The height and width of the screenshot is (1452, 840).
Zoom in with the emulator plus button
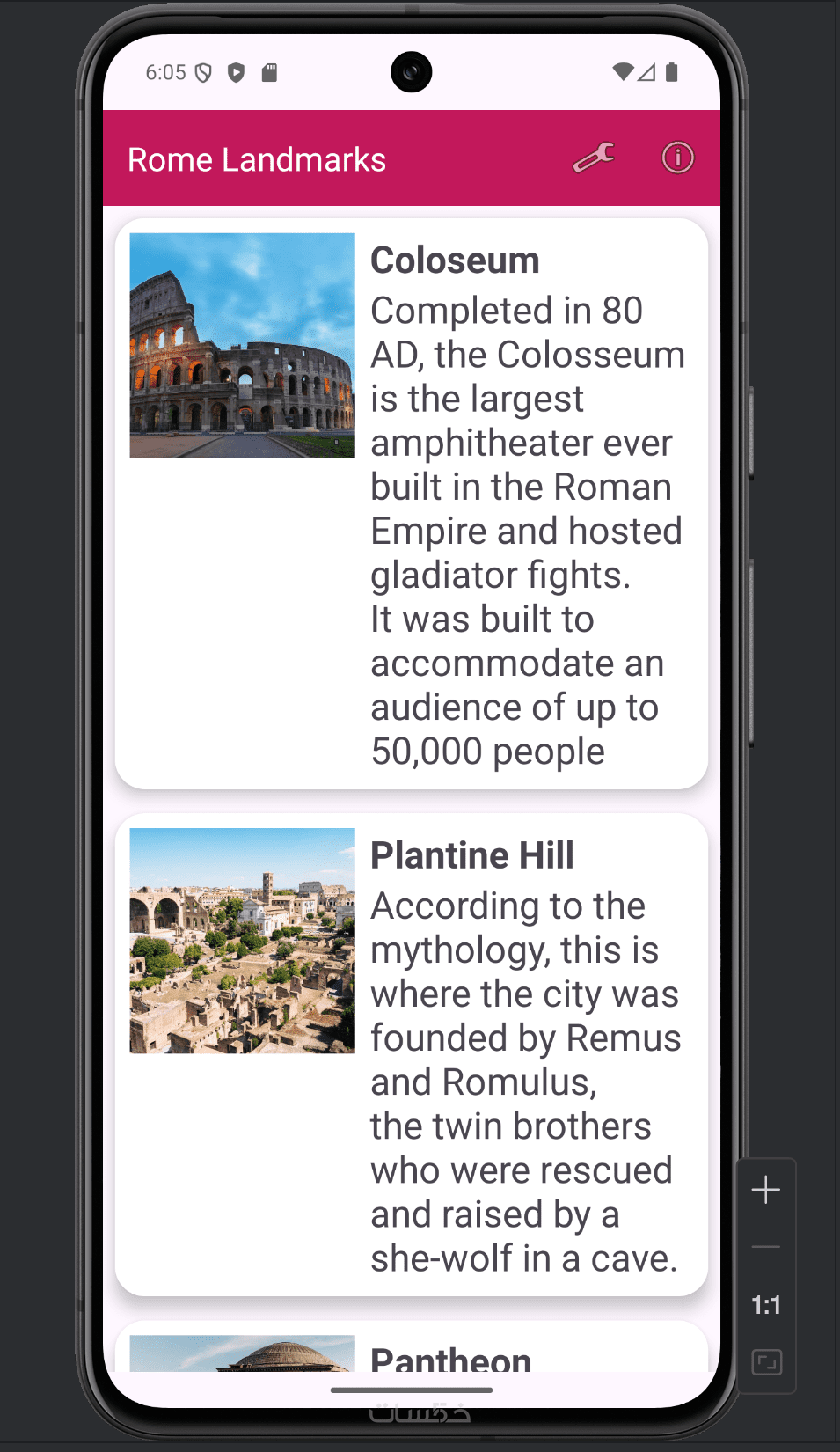765,1190
